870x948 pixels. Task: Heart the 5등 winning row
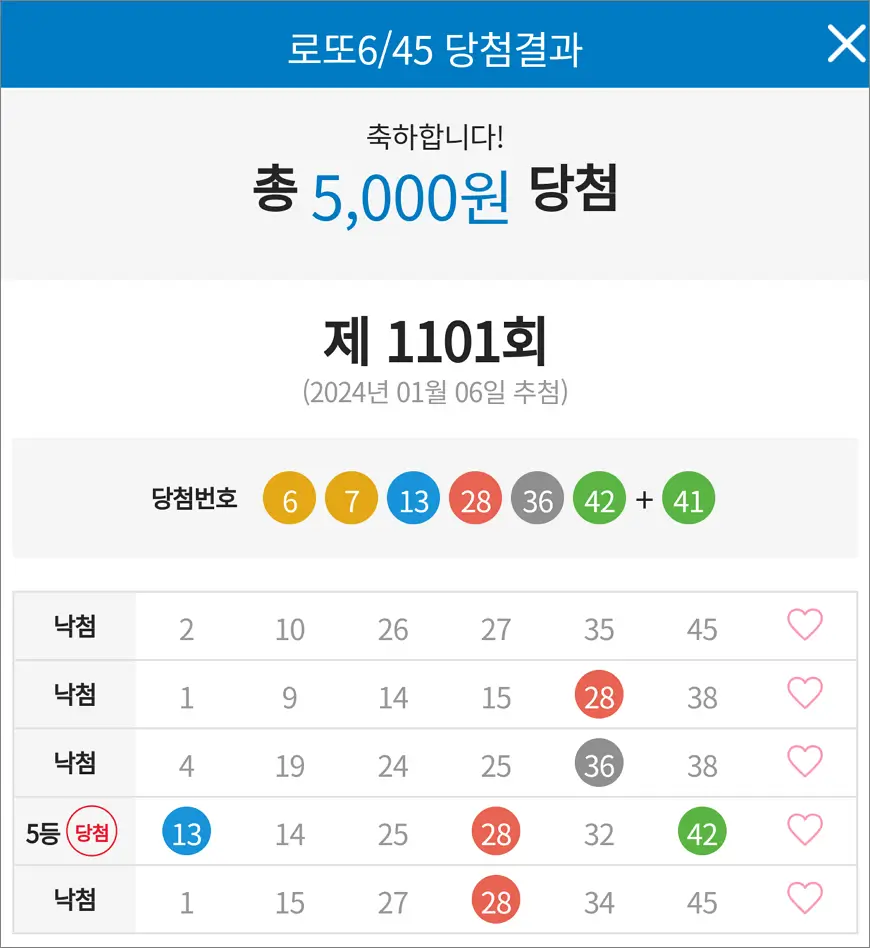[x=805, y=831]
